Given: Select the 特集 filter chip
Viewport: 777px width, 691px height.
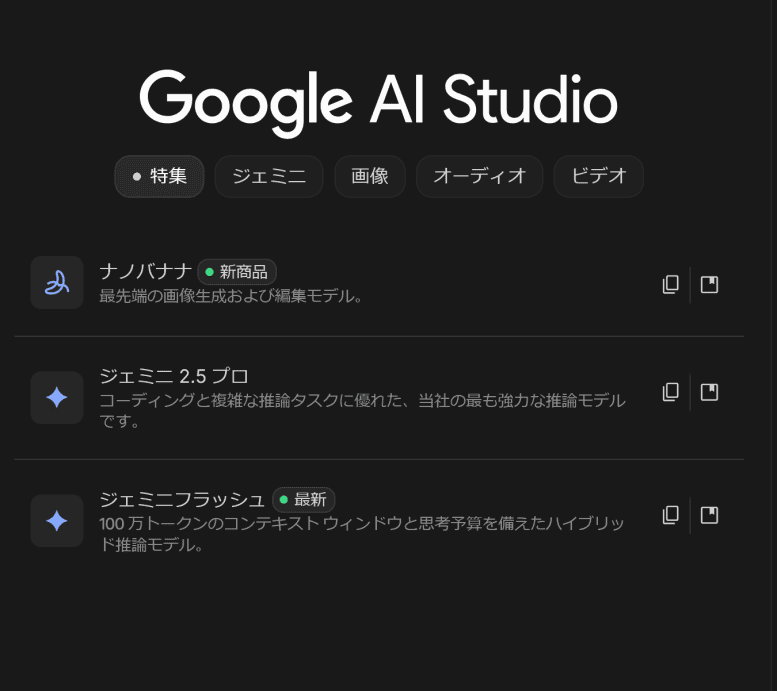Looking at the screenshot, I should pyautogui.click(x=159, y=176).
